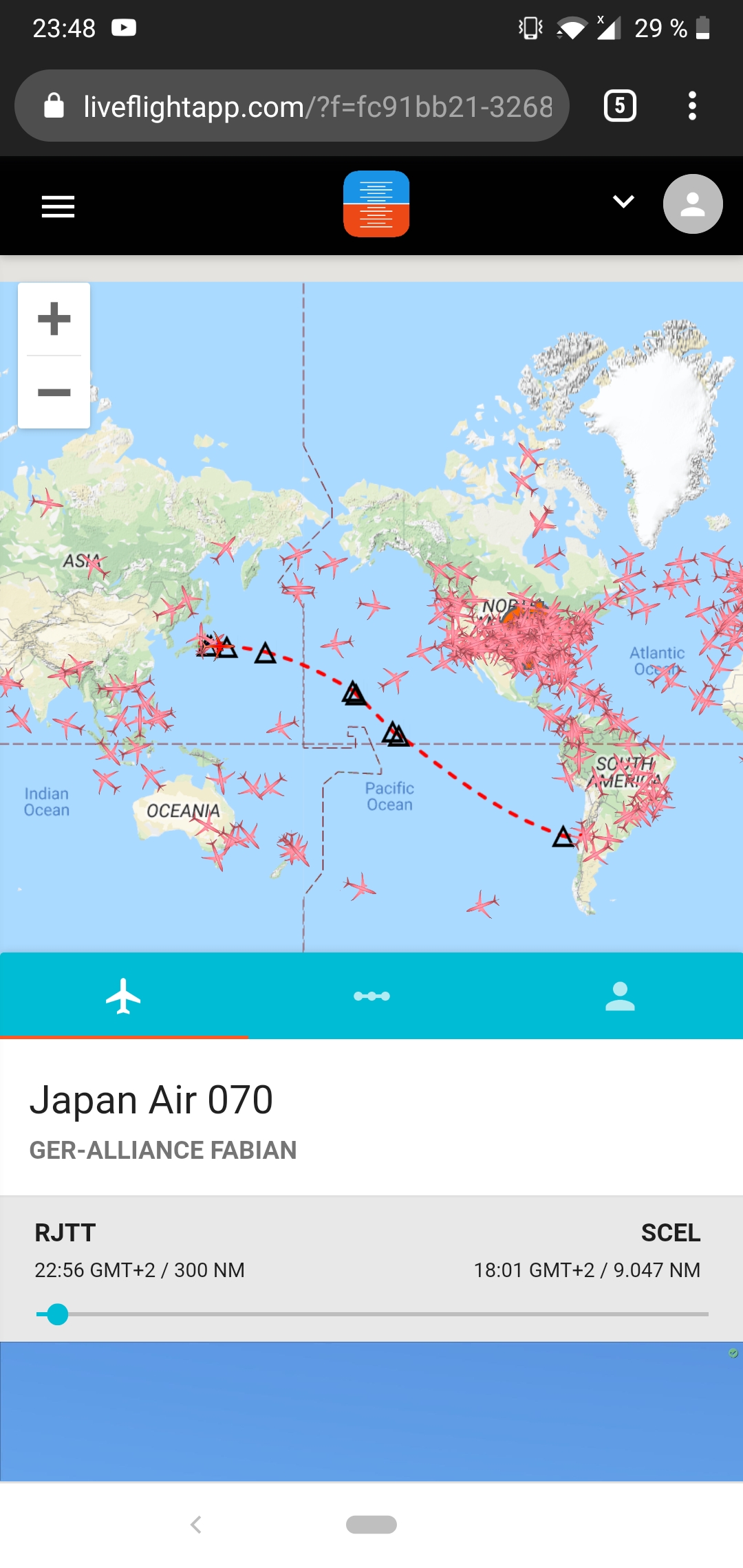Tap the flight progress slider handle
The image size is (743, 1568).
[x=57, y=1314]
